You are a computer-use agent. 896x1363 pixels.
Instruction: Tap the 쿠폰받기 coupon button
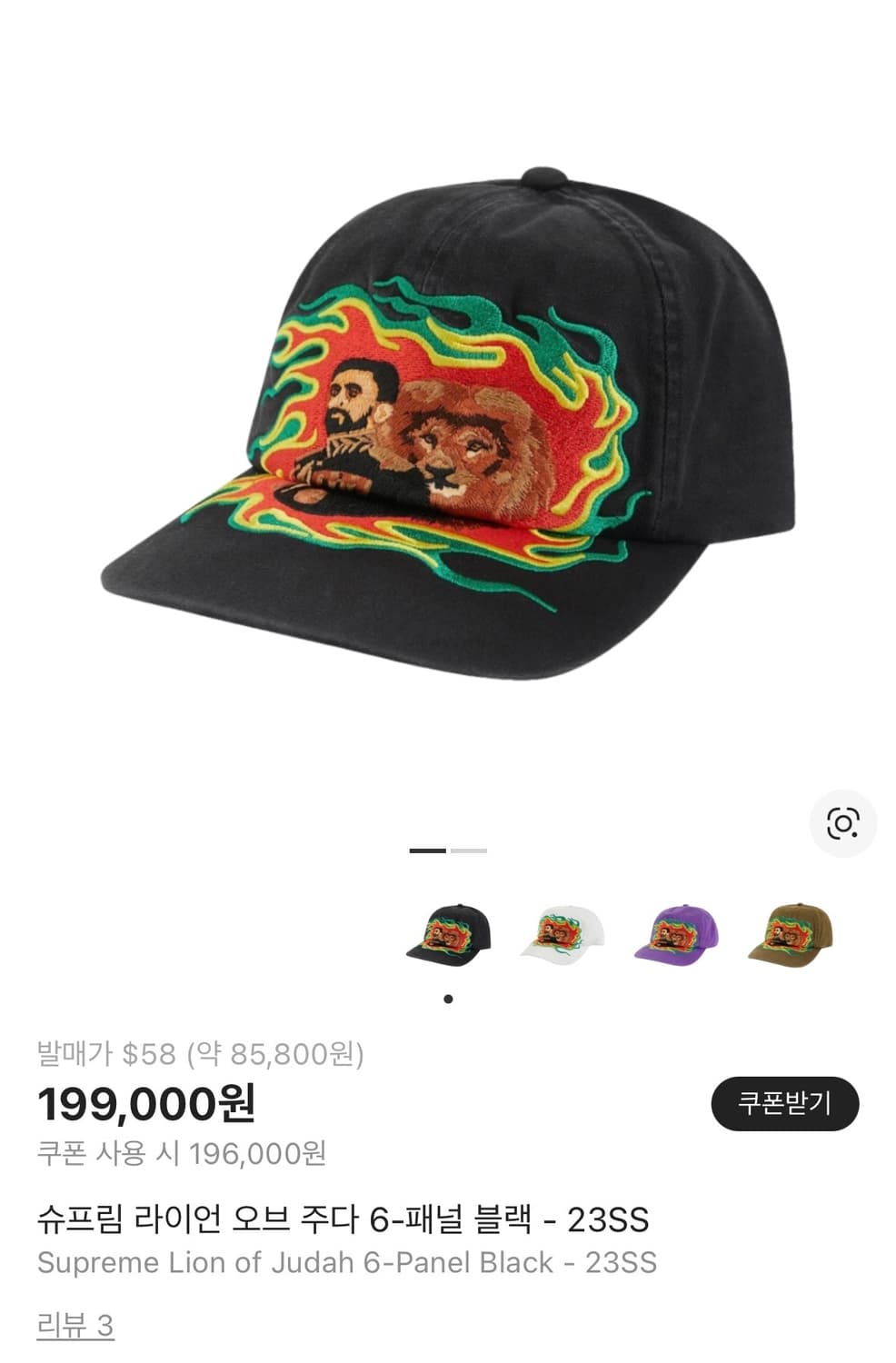pos(785,1101)
